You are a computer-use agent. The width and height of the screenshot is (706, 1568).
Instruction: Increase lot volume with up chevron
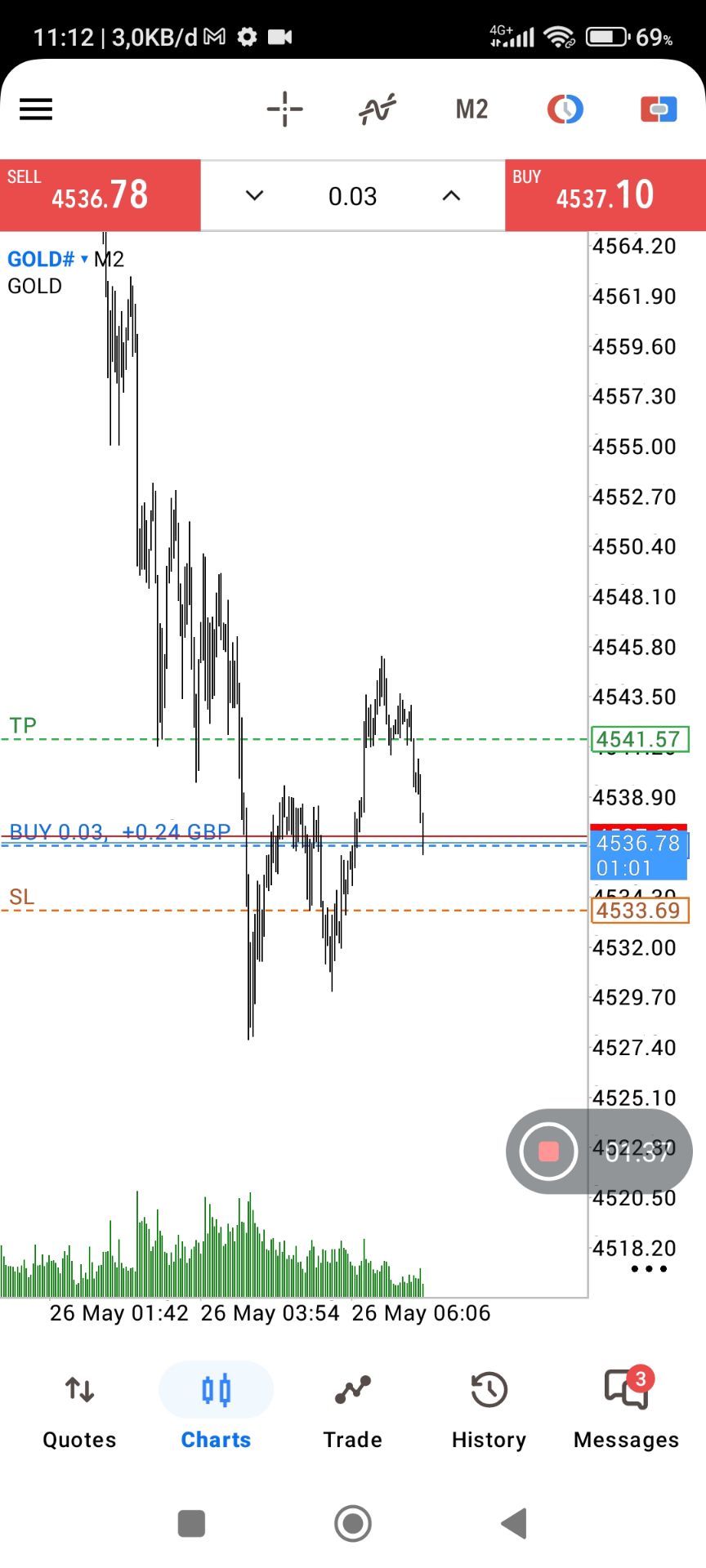451,195
